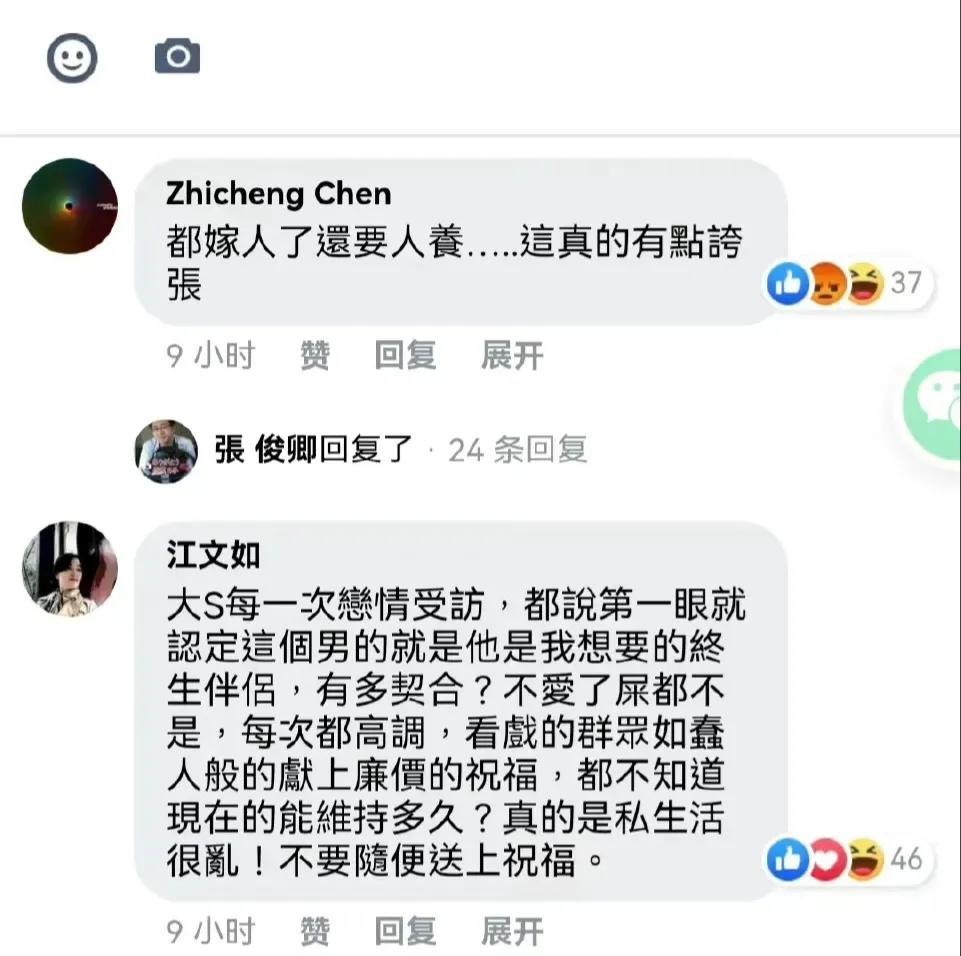This screenshot has height=956, width=961.
Task: Expand 江文如's comment with 展开
Action: pos(511,932)
